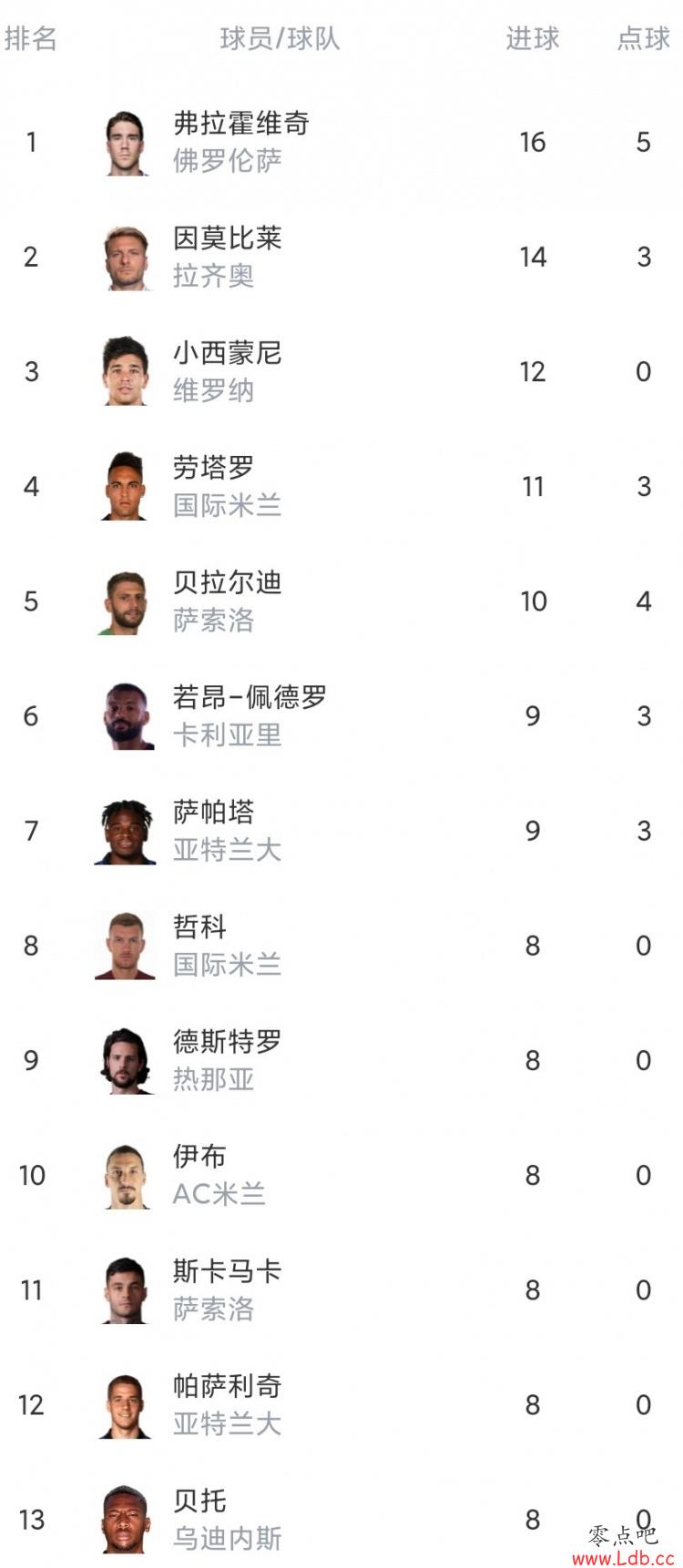Viewport: 683px width, 1568px height.
Task: Open 哲科's player row
Action: pos(341,945)
